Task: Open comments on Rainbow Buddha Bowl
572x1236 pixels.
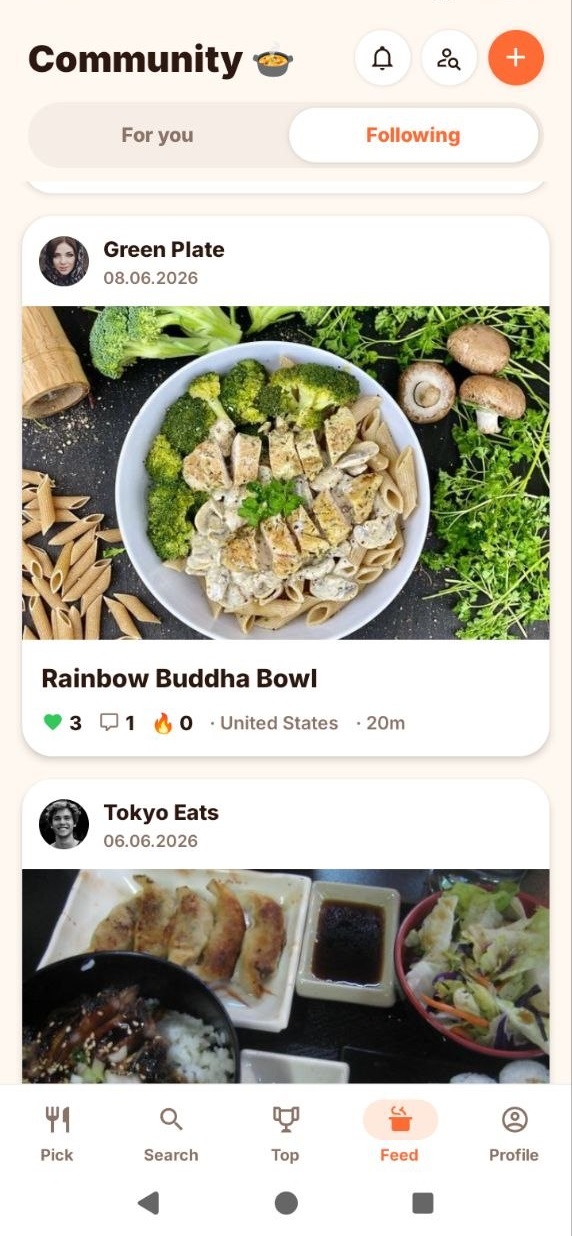Action: pyautogui.click(x=117, y=723)
